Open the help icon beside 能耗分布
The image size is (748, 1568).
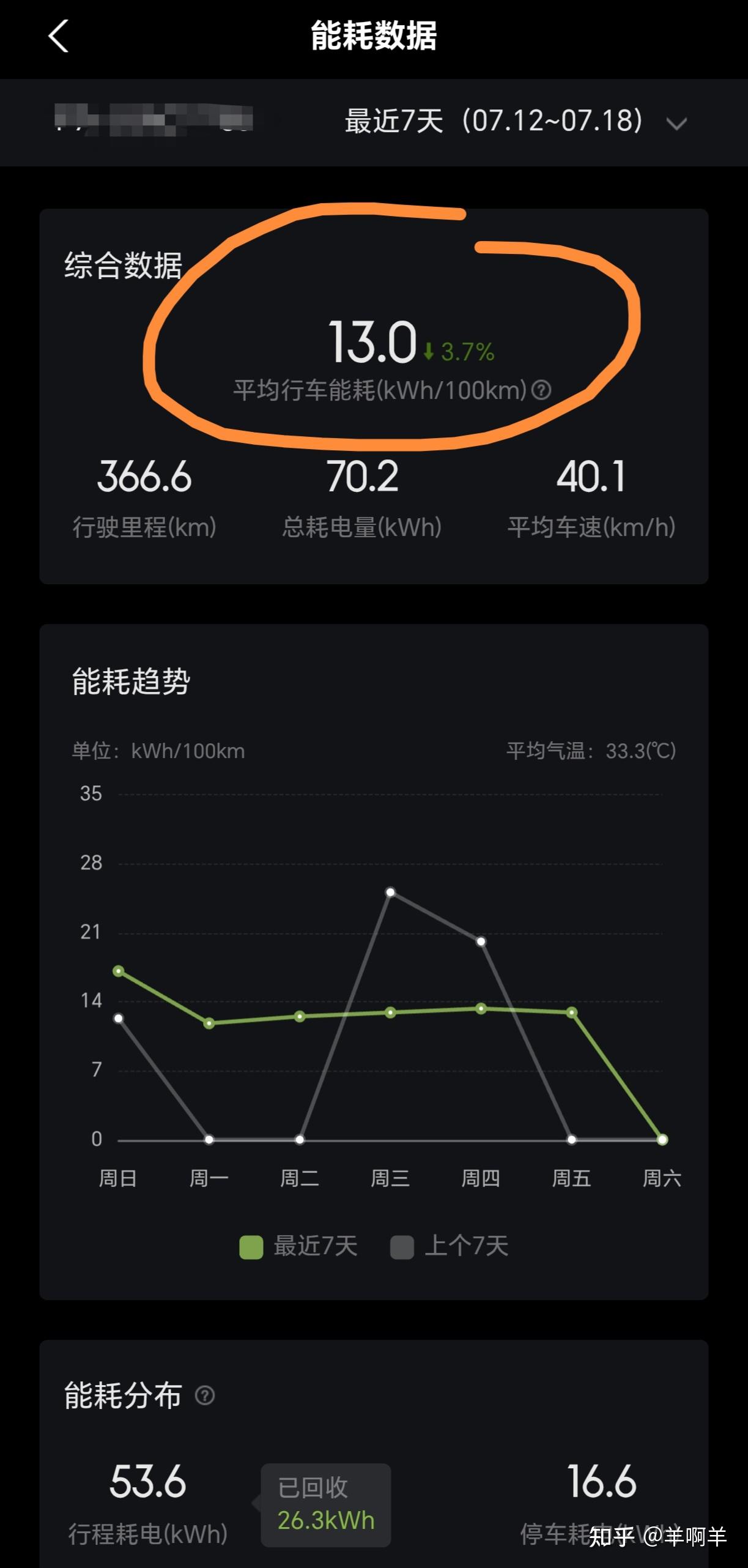point(204,1395)
